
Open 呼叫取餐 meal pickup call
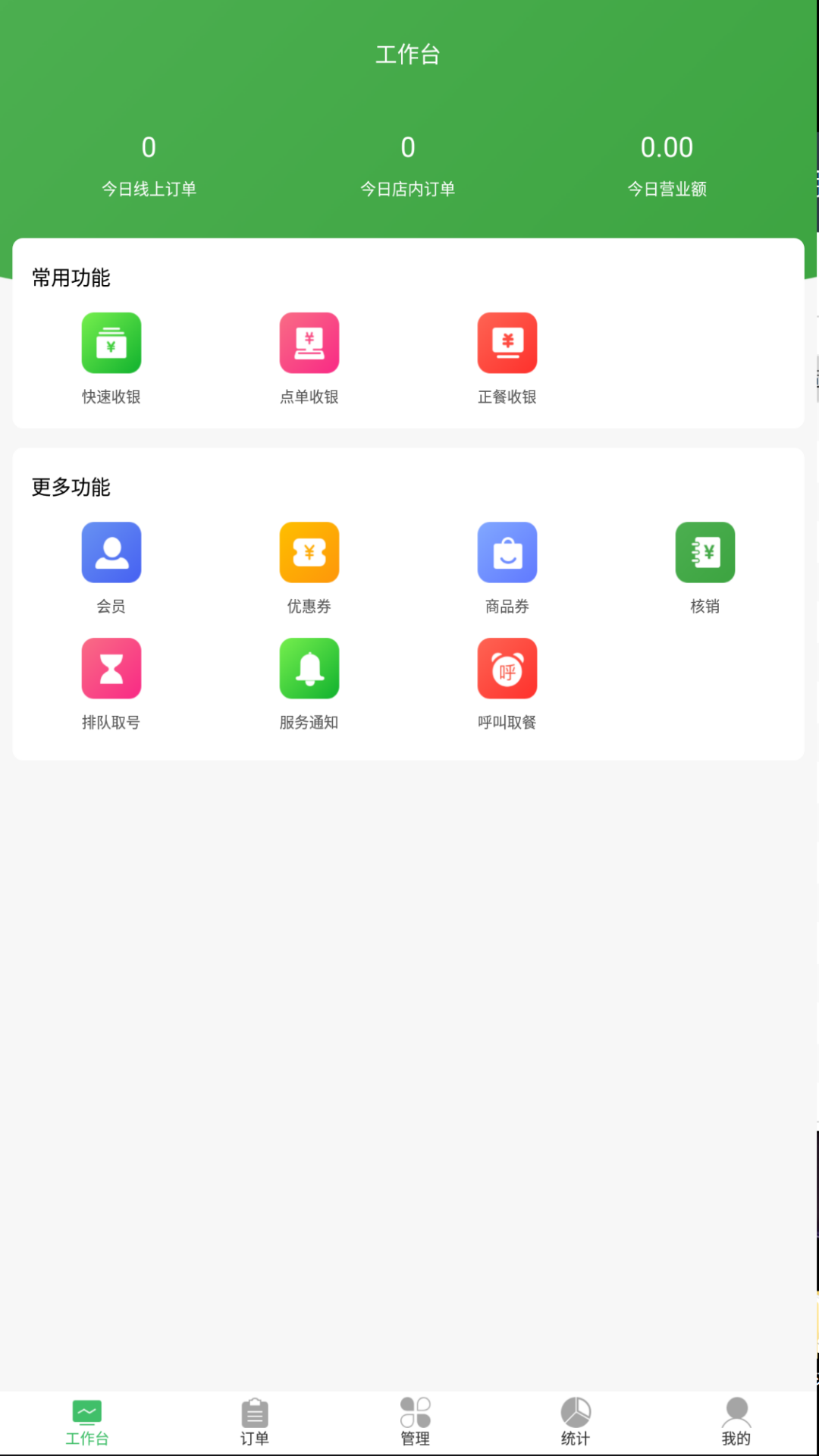click(x=507, y=669)
